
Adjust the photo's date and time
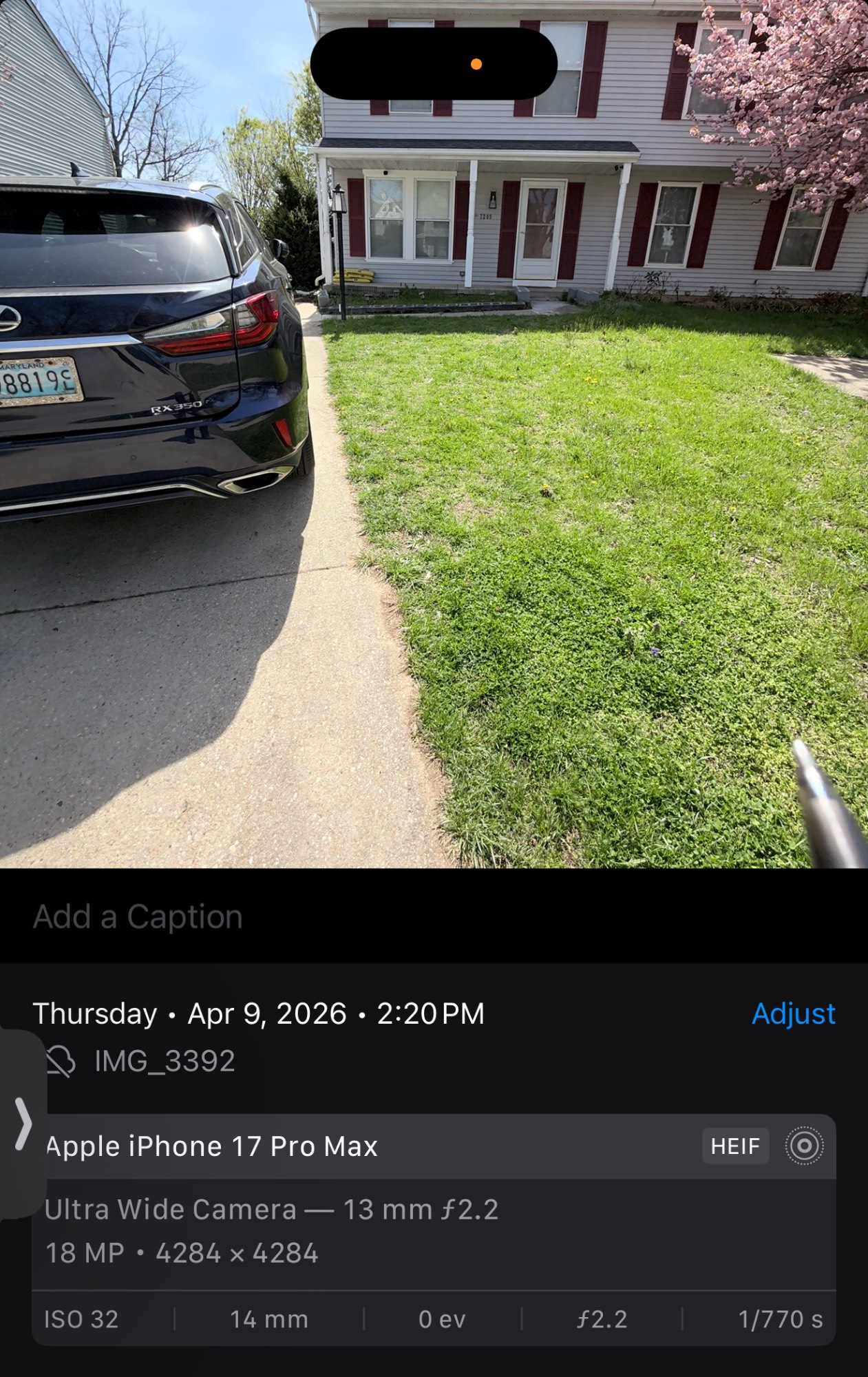pyautogui.click(x=793, y=1013)
